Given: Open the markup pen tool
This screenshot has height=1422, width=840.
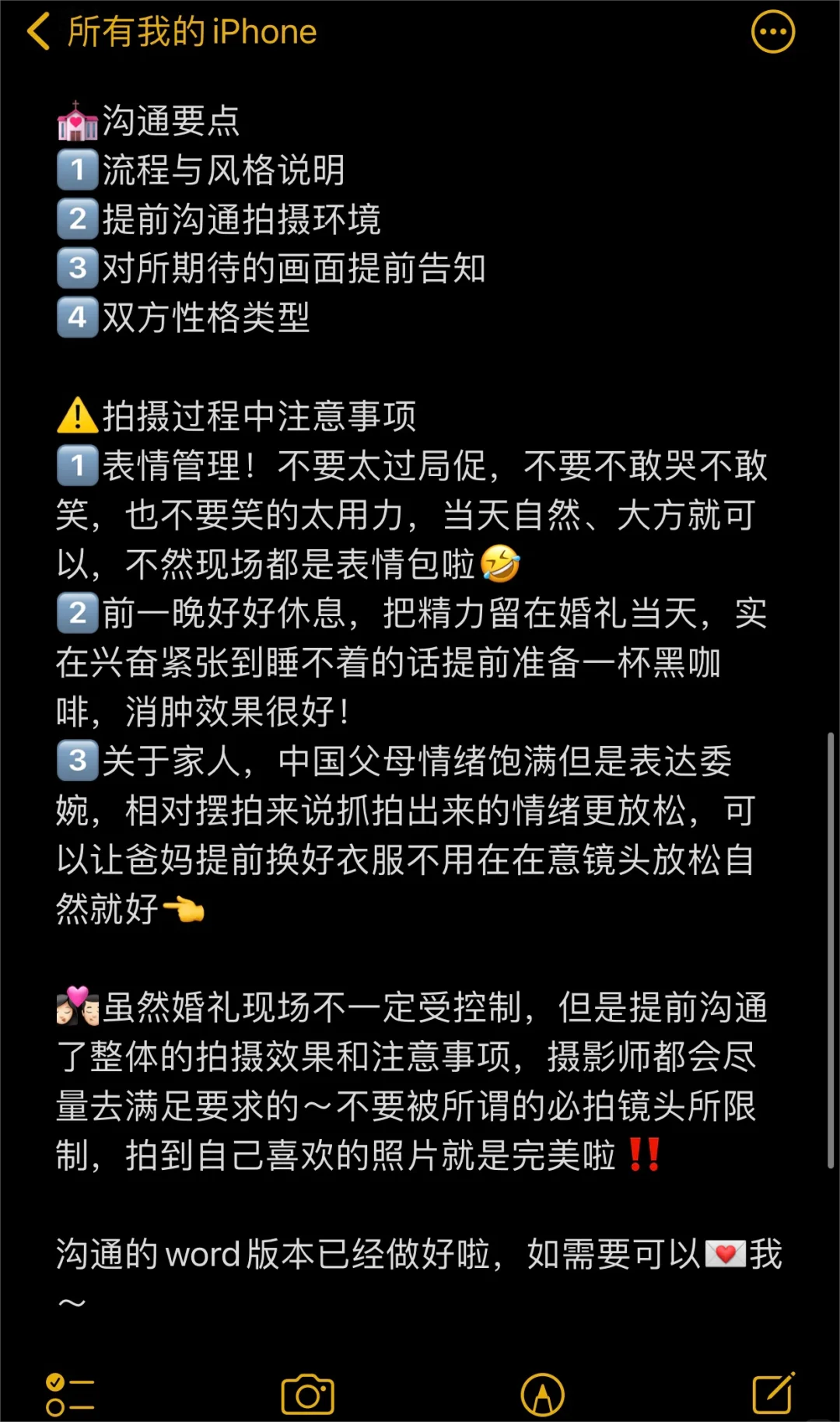Looking at the screenshot, I should pyautogui.click(x=542, y=1394).
